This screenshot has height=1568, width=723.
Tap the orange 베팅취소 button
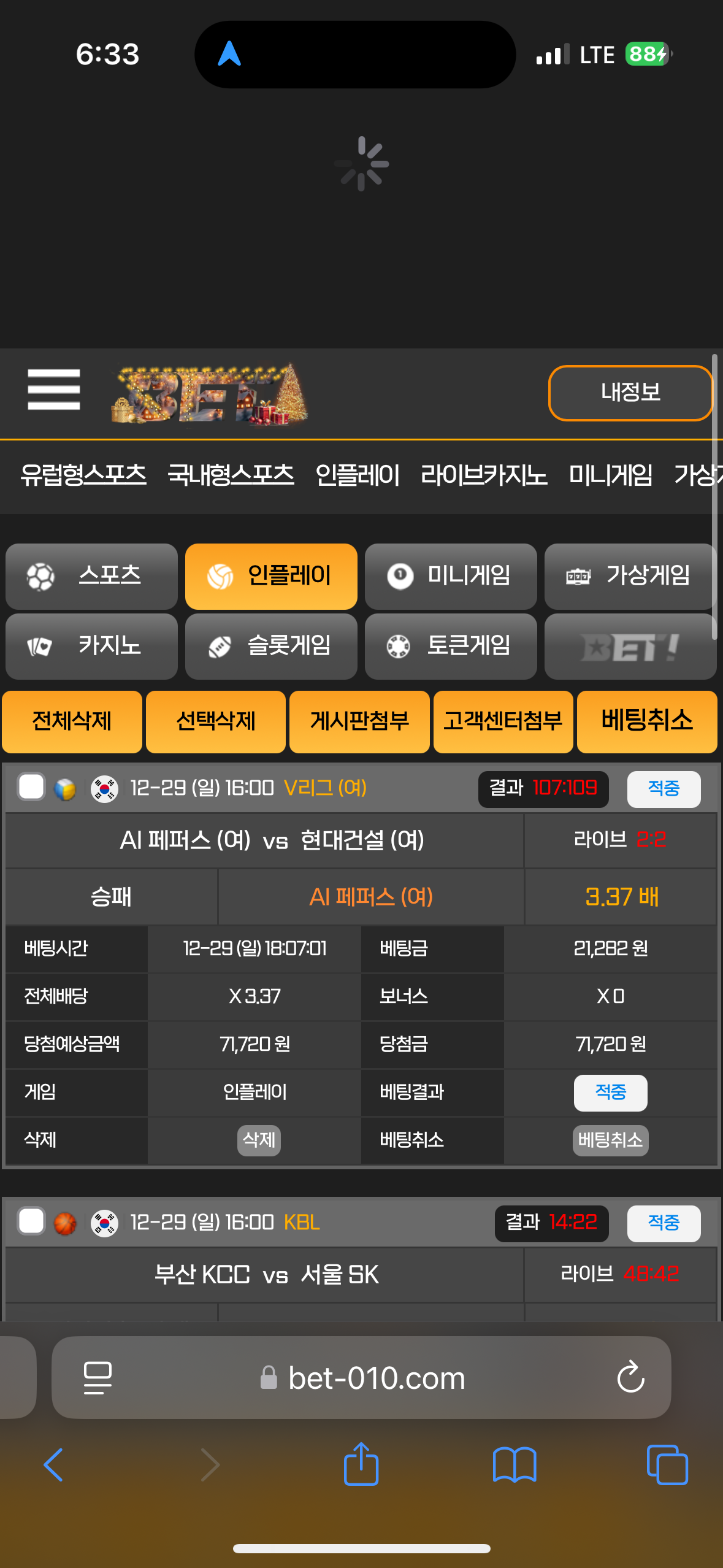(647, 721)
